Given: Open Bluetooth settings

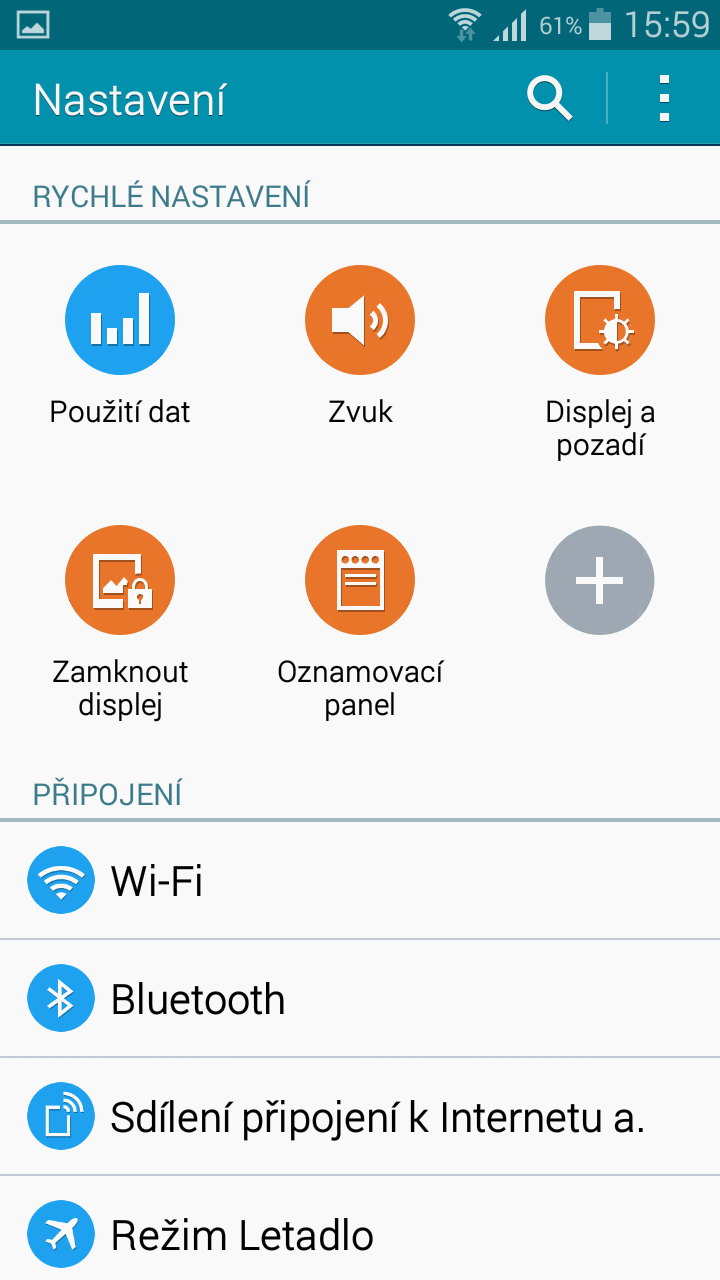Looking at the screenshot, I should 360,998.
